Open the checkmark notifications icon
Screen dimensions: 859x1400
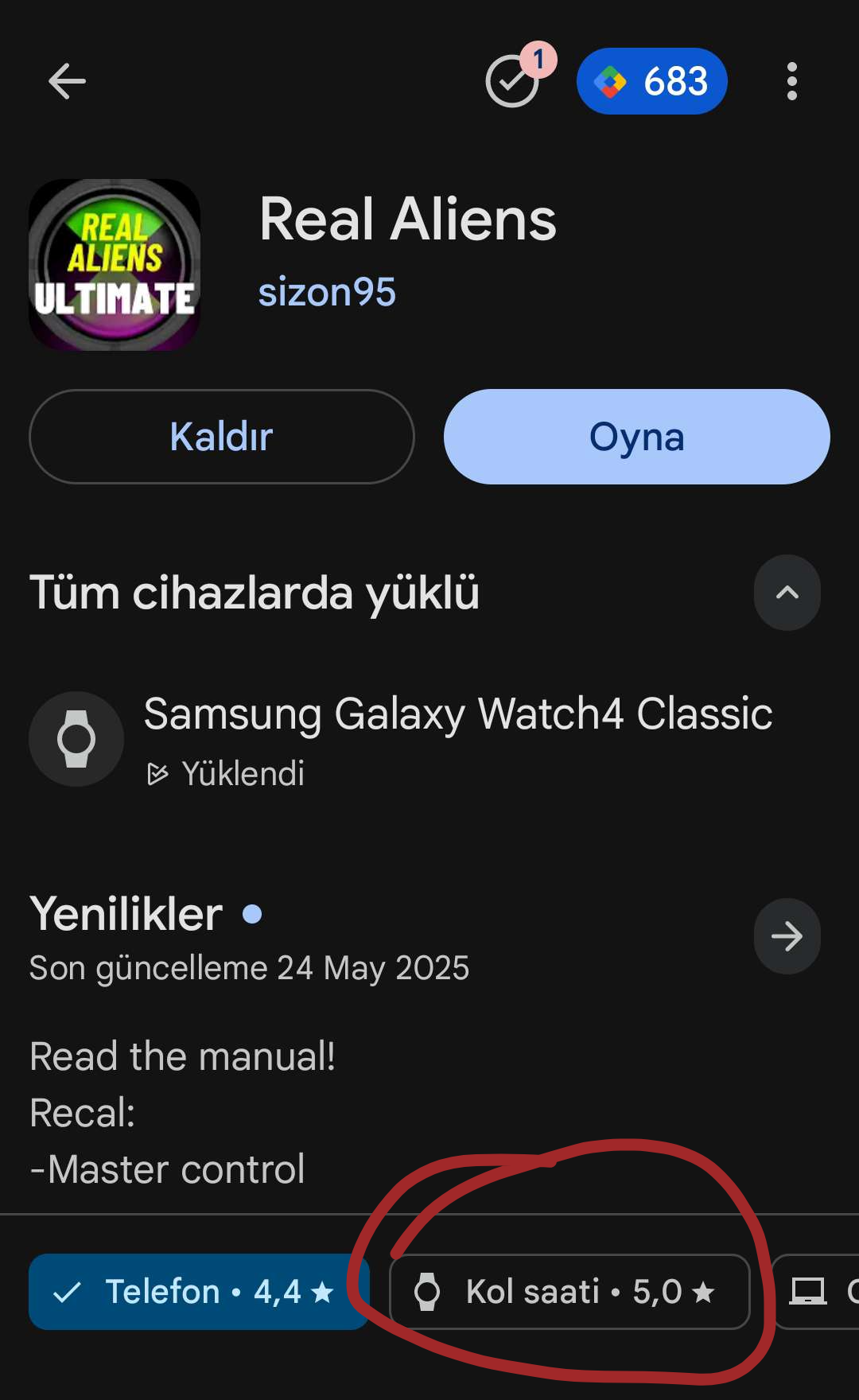[x=513, y=81]
